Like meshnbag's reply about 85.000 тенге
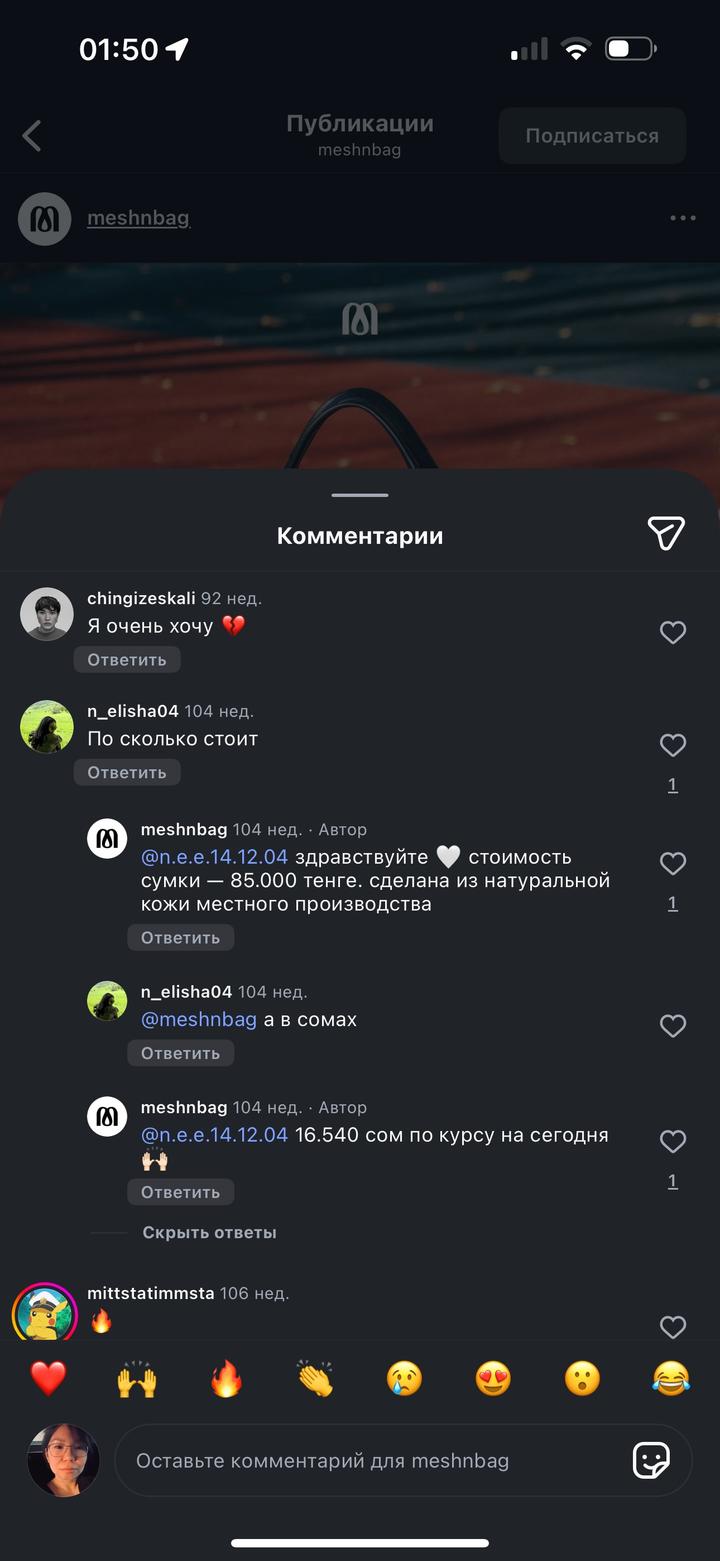This screenshot has width=720, height=1561. tap(673, 863)
